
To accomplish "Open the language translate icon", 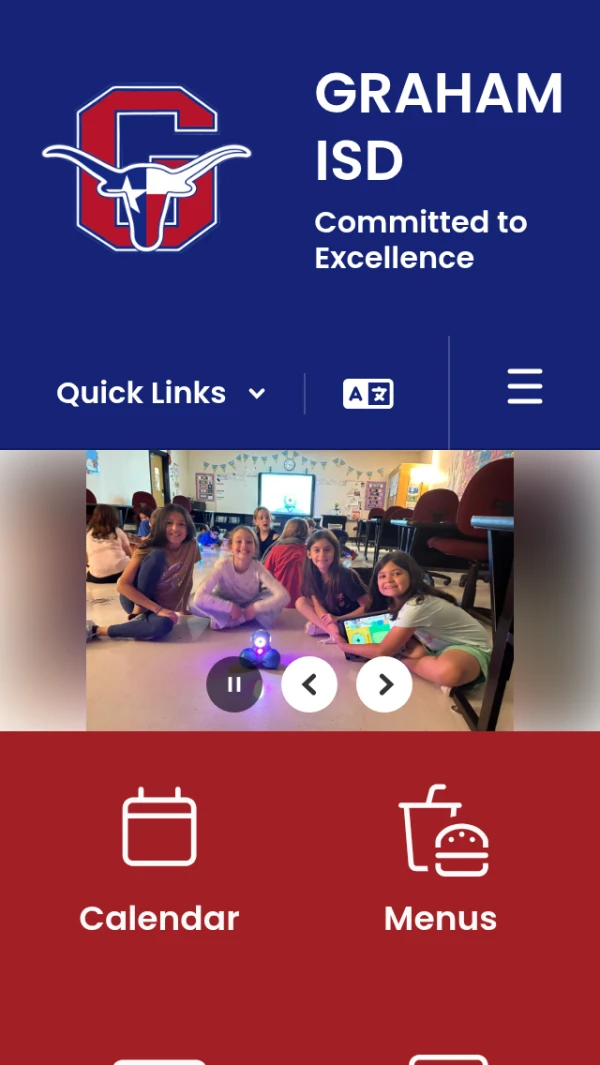I will [368, 394].
